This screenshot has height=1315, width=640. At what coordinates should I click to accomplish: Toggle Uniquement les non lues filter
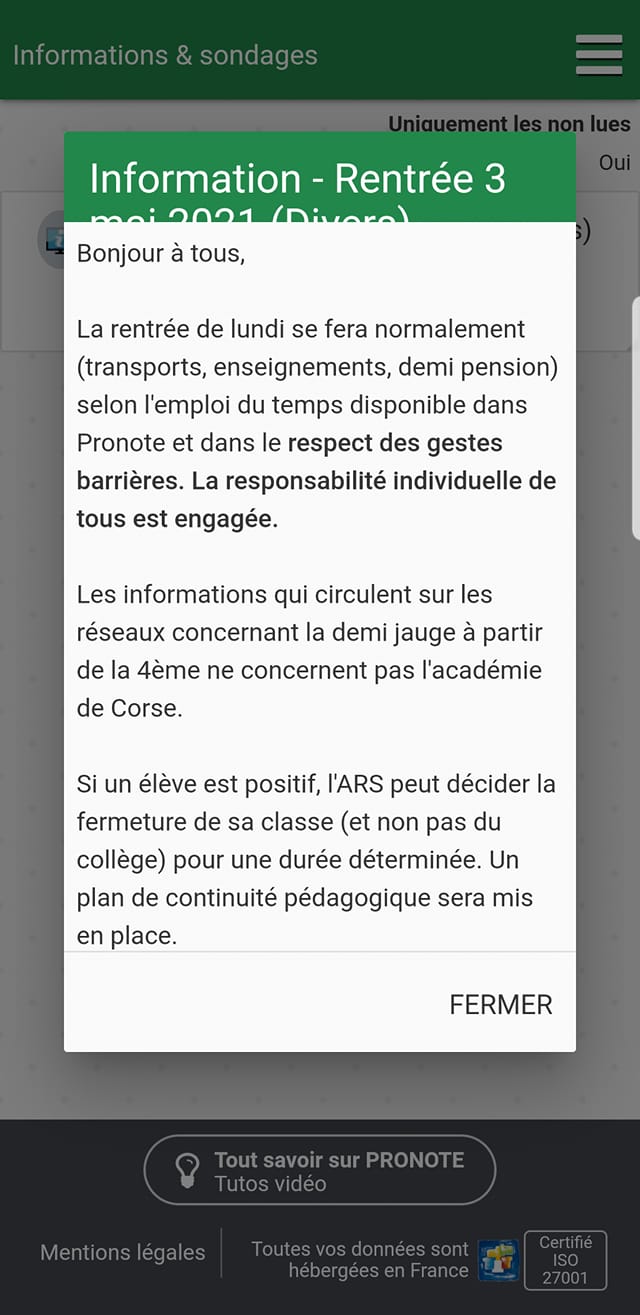click(510, 125)
